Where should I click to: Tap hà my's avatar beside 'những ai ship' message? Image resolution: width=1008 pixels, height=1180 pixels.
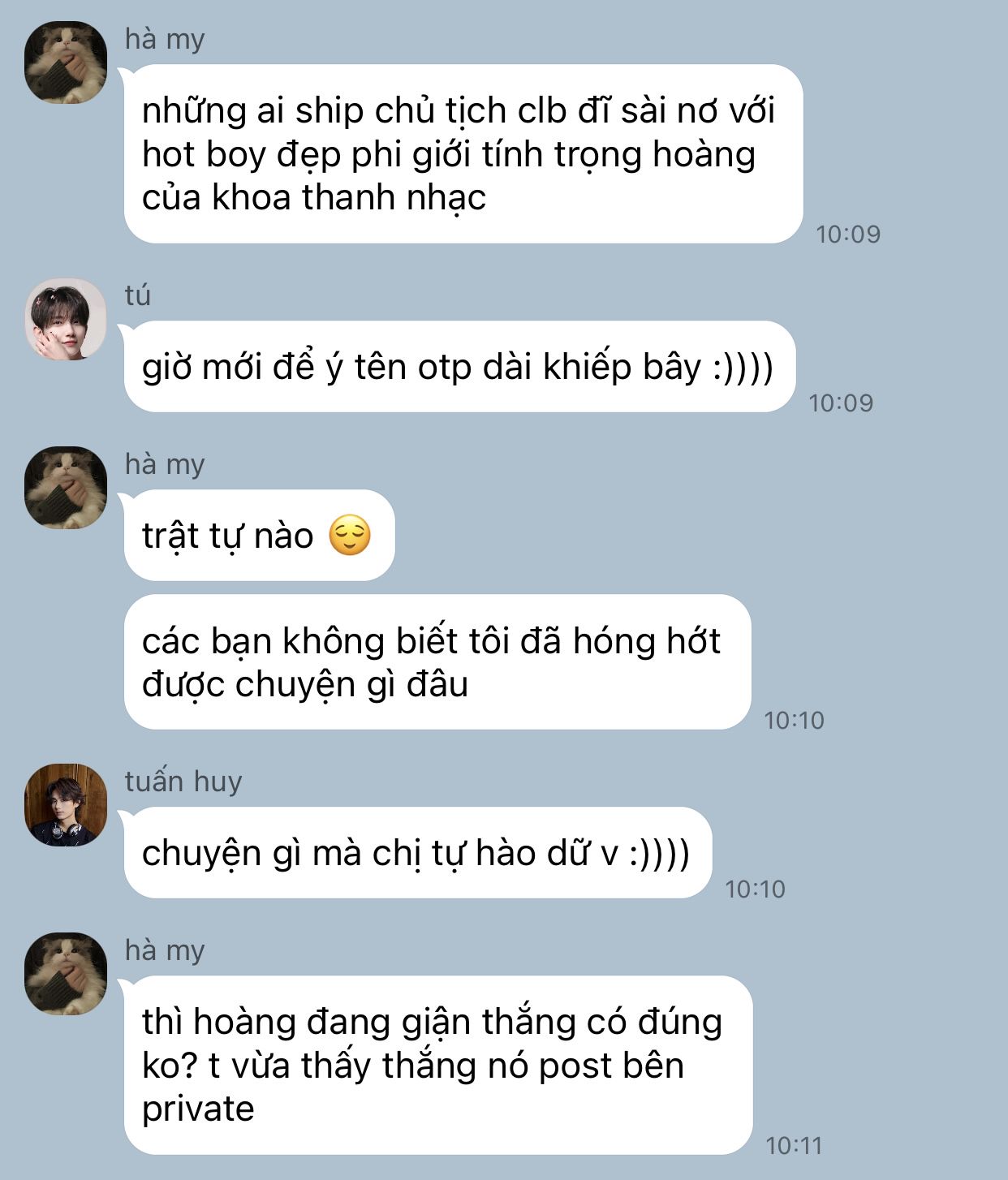click(66, 62)
